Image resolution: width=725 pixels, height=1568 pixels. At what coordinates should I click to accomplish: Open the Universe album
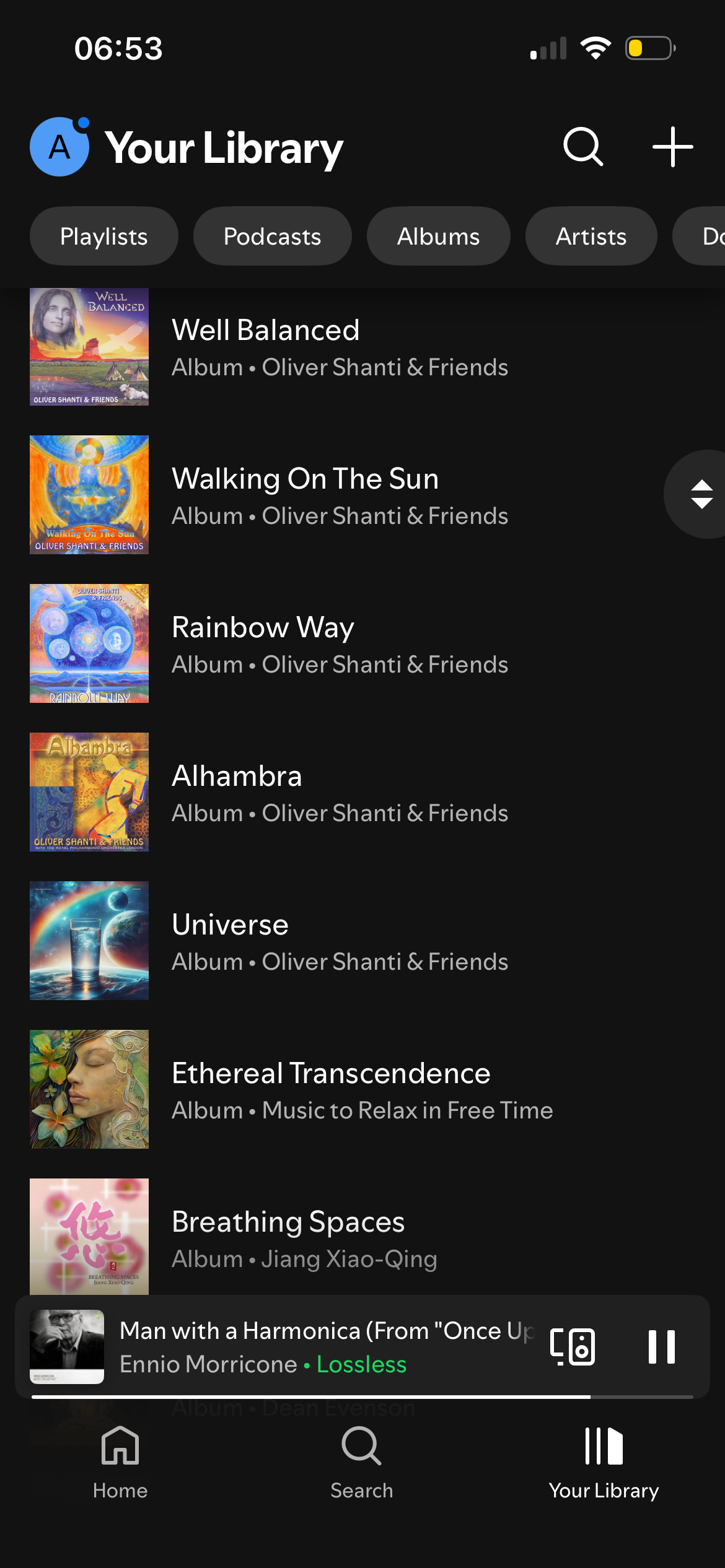click(340, 941)
